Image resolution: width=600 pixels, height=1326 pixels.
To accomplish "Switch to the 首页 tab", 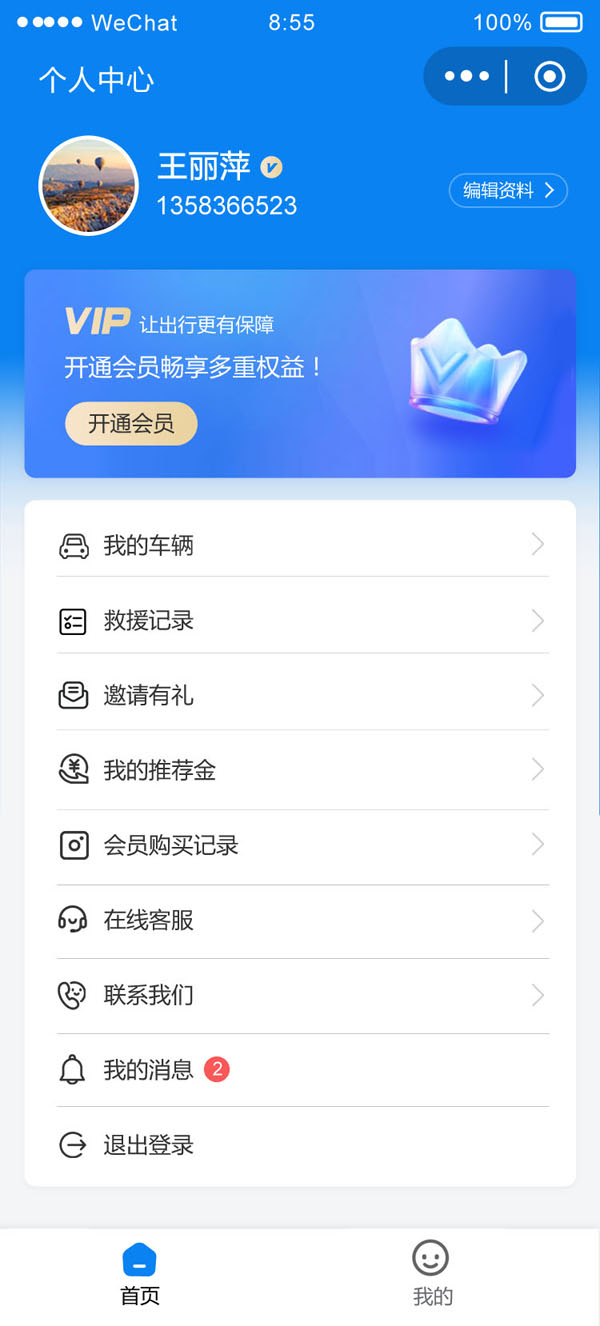I will pyautogui.click(x=140, y=1274).
